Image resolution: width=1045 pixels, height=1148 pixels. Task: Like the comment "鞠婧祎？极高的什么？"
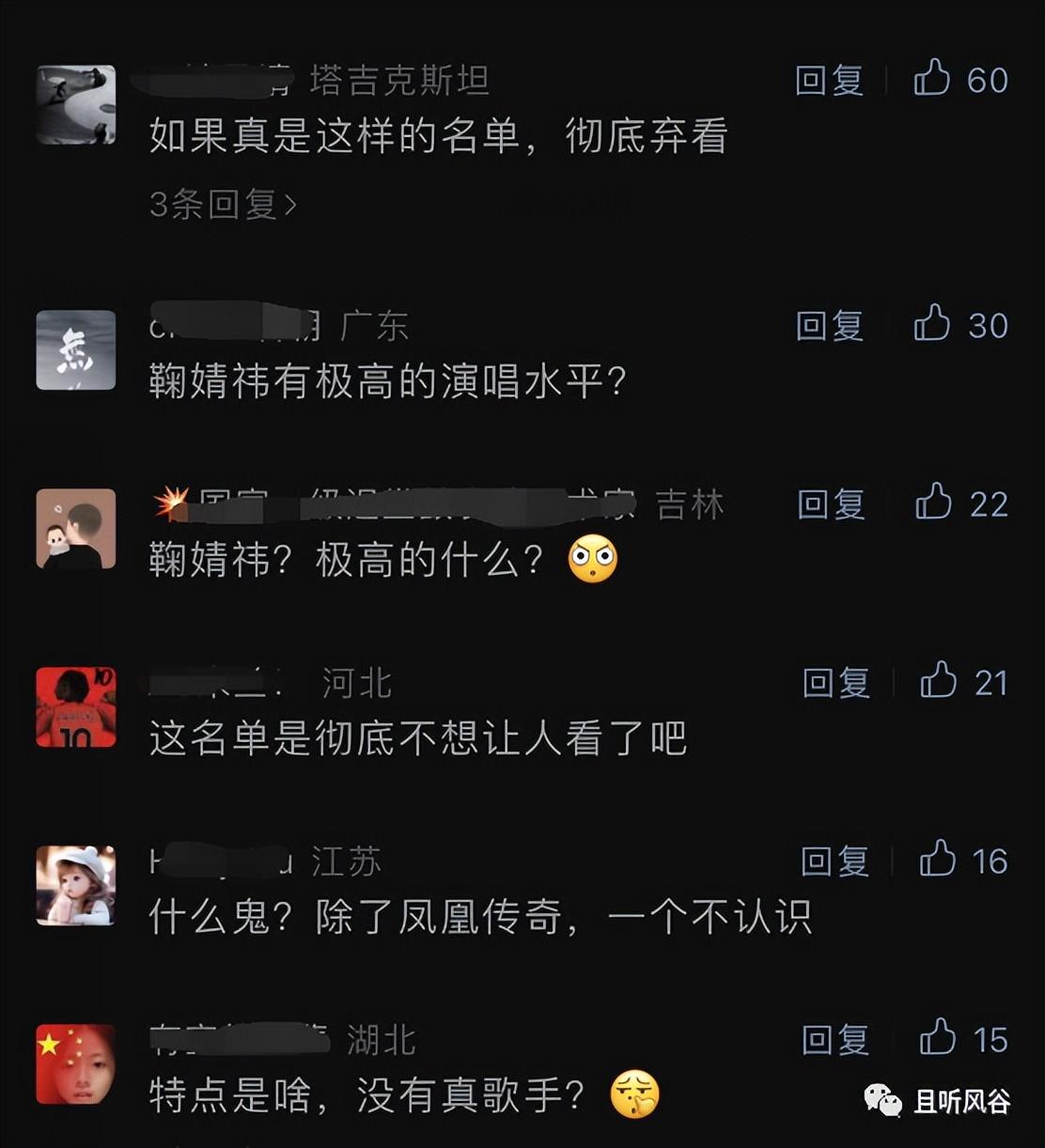click(934, 503)
